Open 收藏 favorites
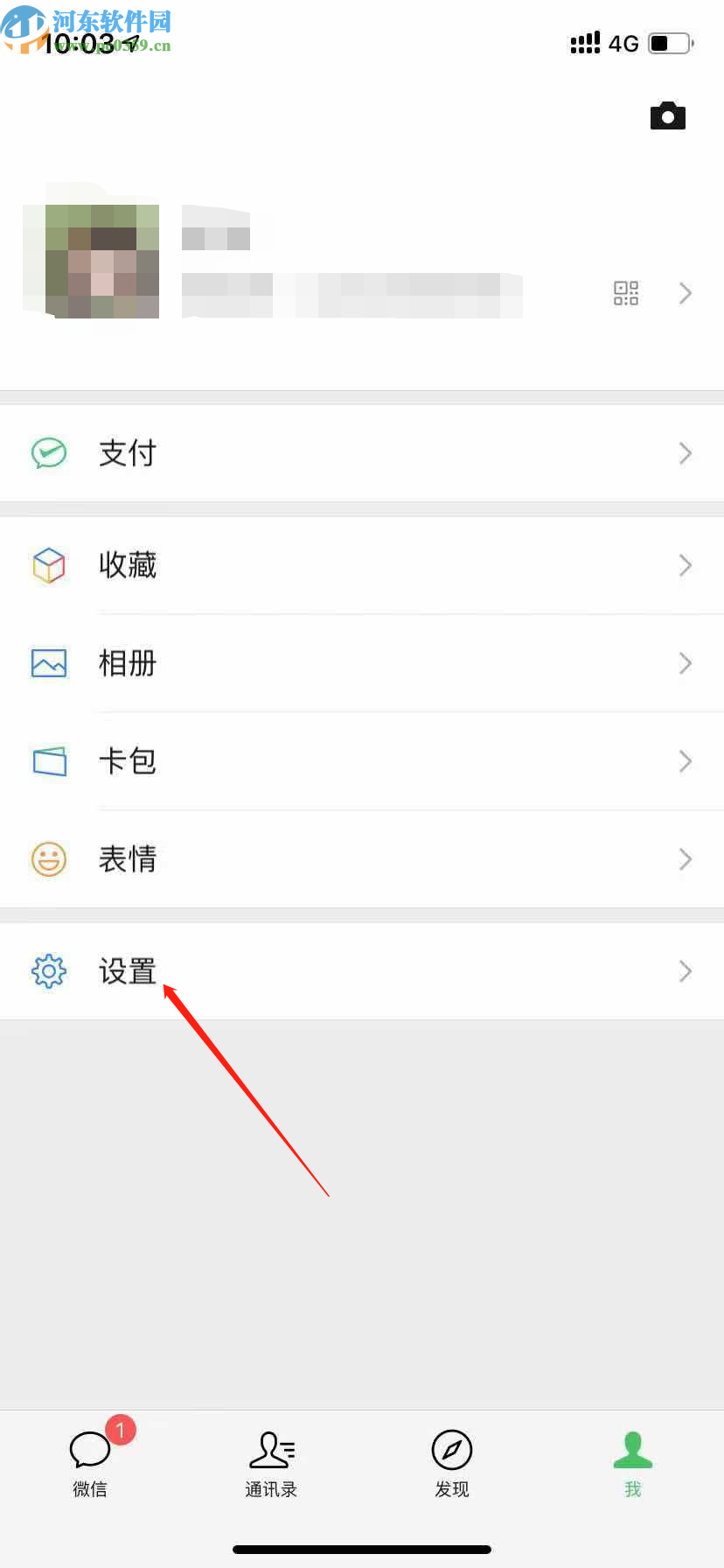 [x=362, y=565]
